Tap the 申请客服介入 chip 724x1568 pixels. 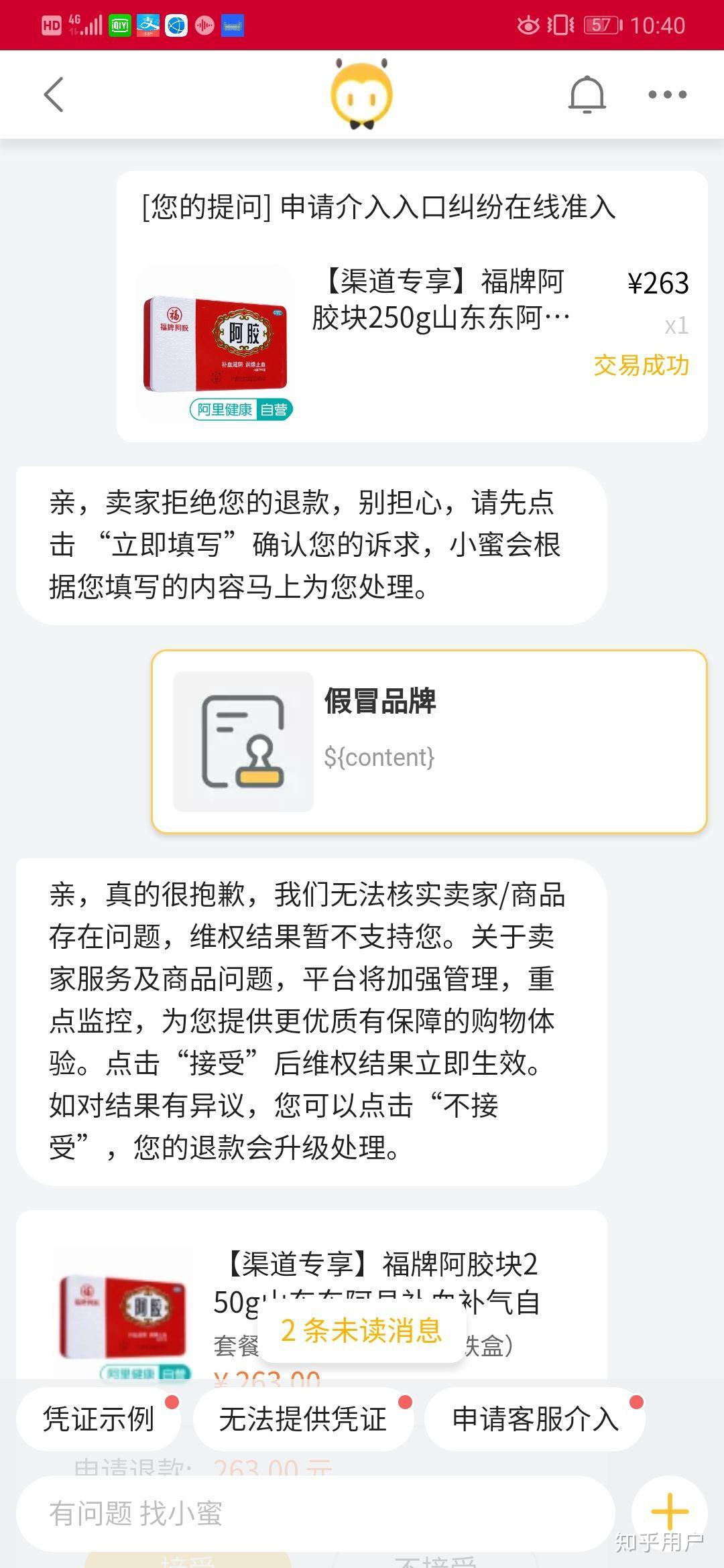tap(535, 1419)
